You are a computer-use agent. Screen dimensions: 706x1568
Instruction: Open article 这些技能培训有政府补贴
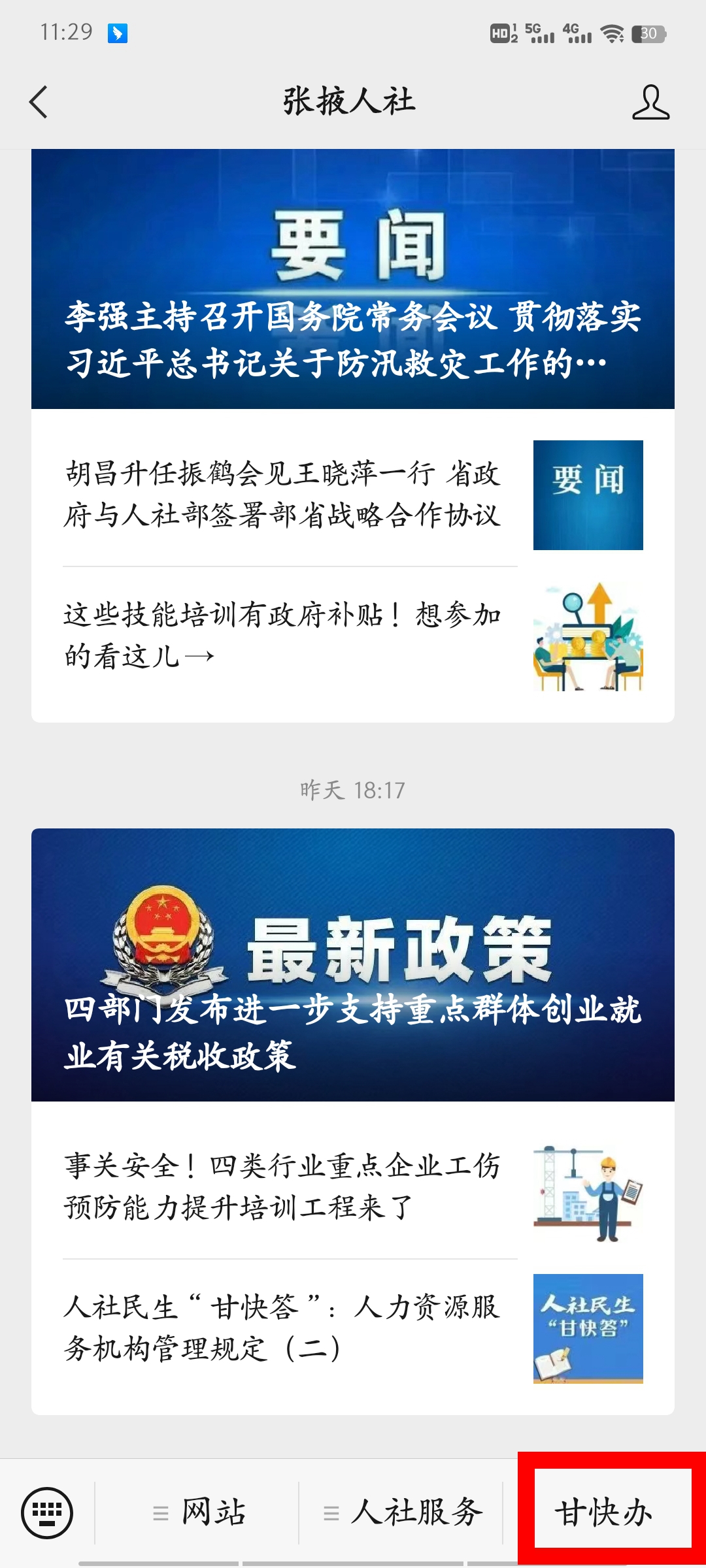(x=282, y=636)
